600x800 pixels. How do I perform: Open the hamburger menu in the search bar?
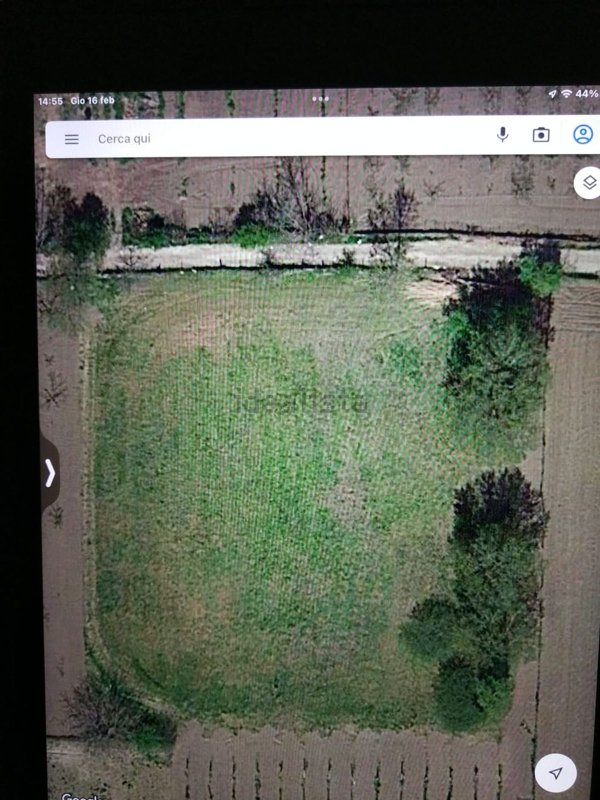(x=72, y=139)
